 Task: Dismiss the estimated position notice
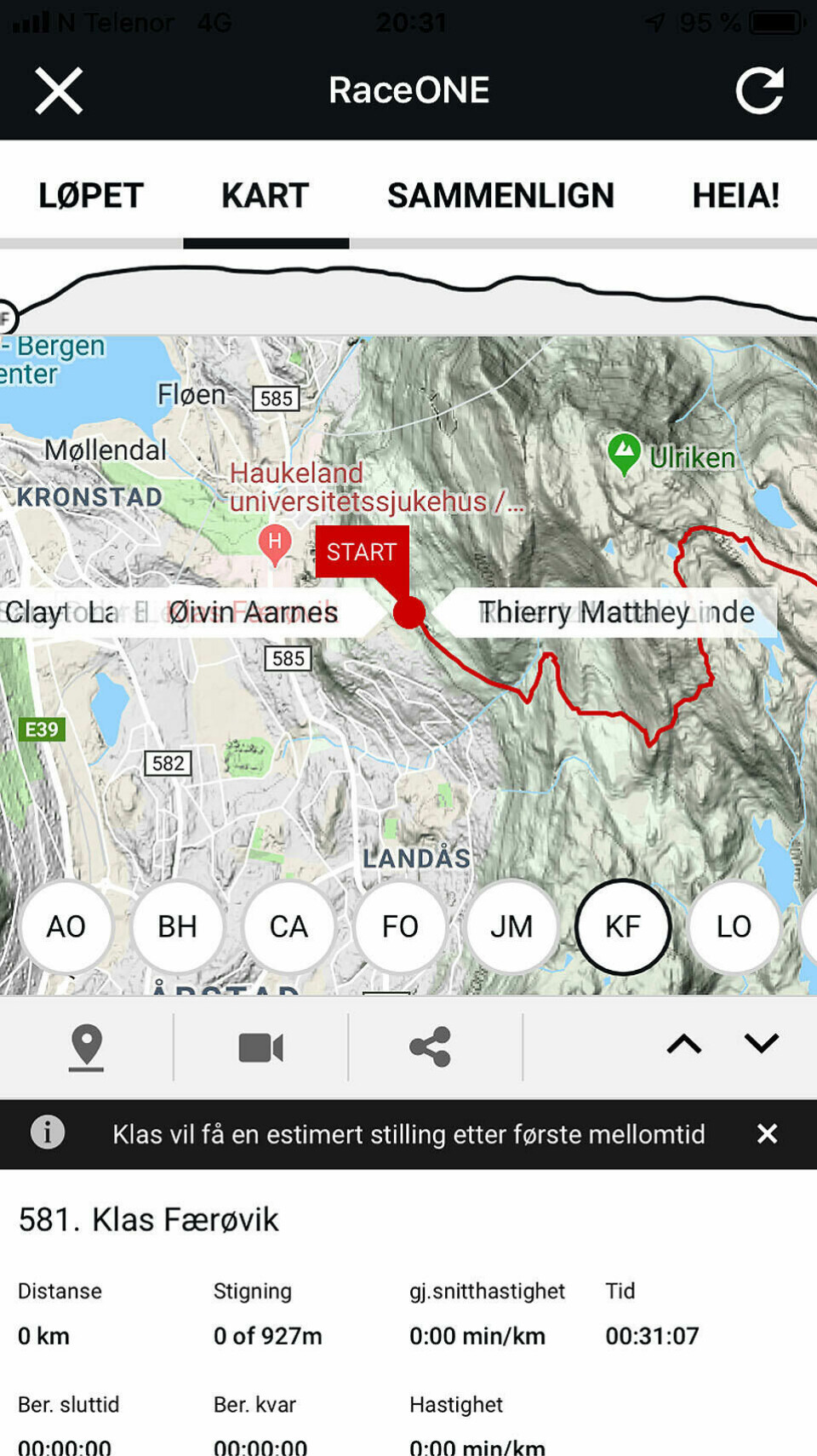click(x=767, y=1133)
